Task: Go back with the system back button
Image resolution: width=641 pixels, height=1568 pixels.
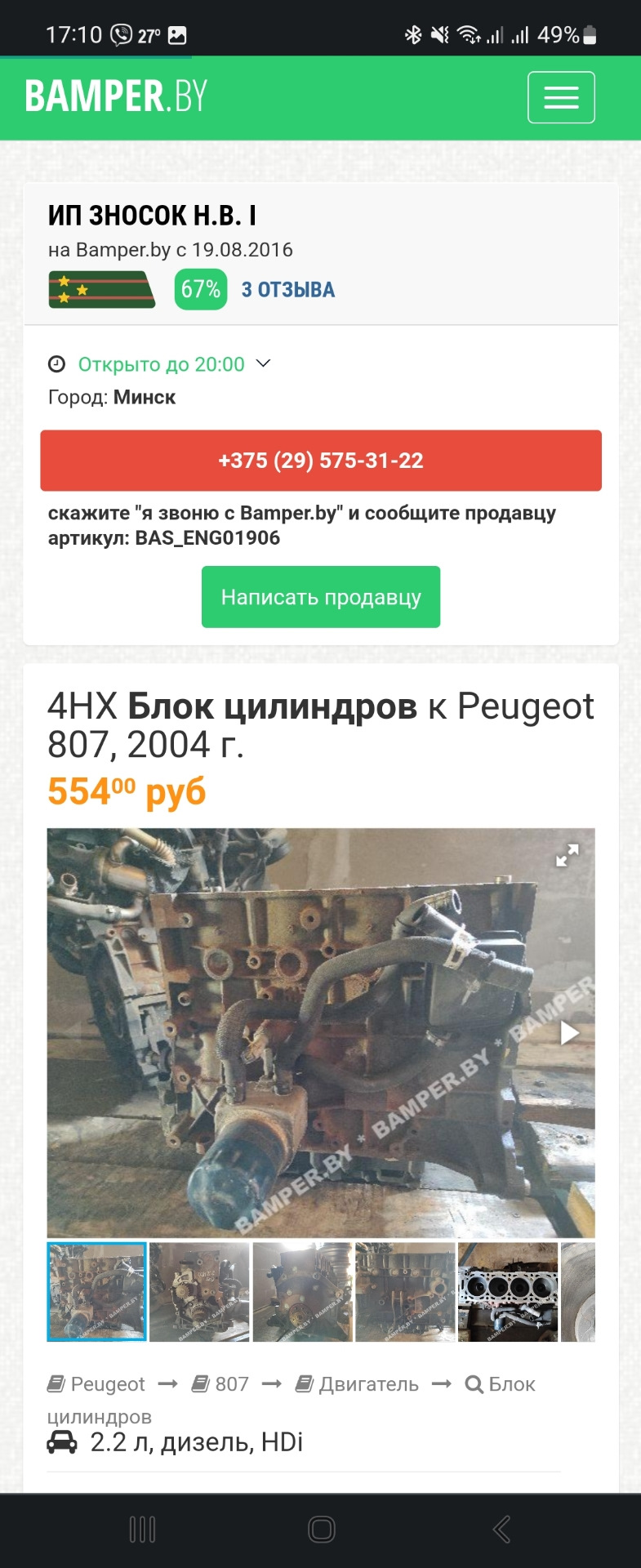Action: (x=501, y=1529)
